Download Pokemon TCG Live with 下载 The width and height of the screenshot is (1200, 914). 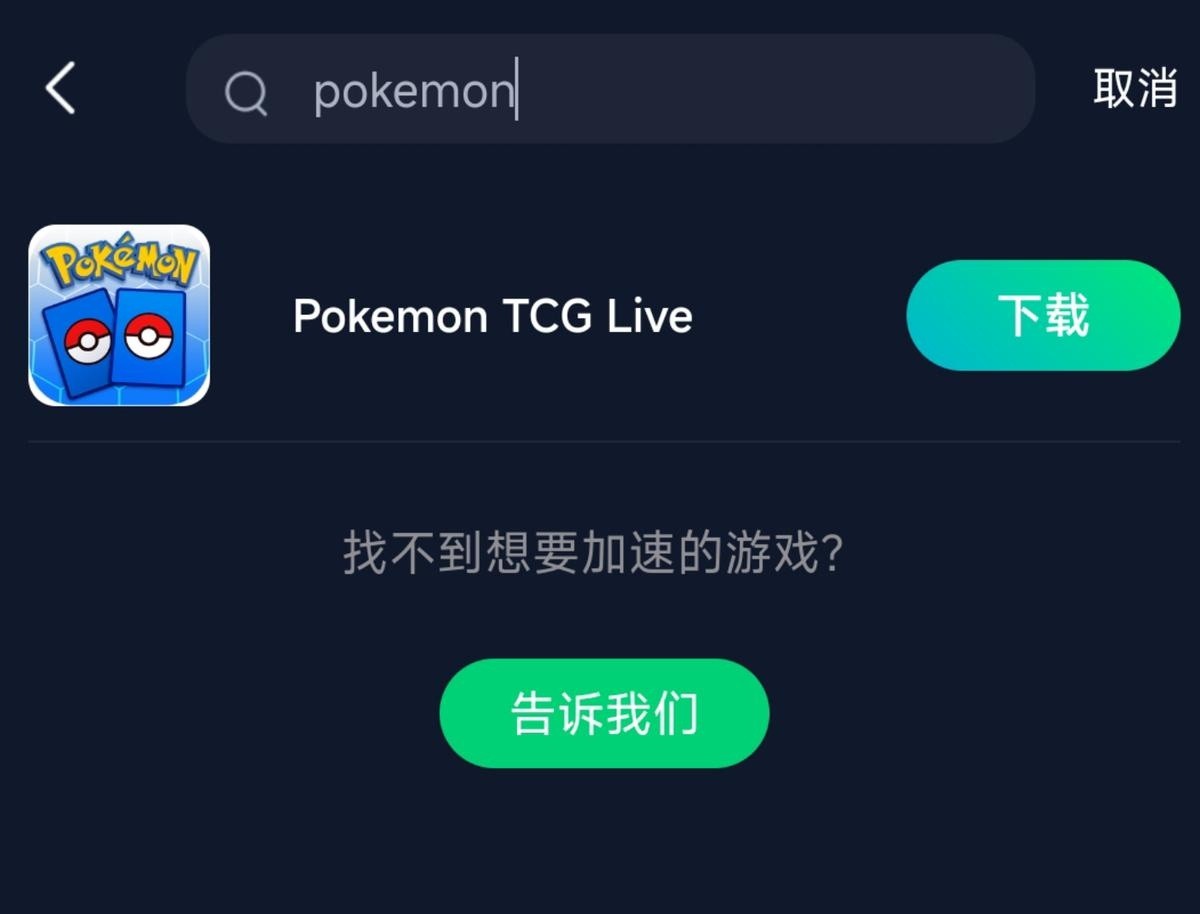click(1043, 316)
